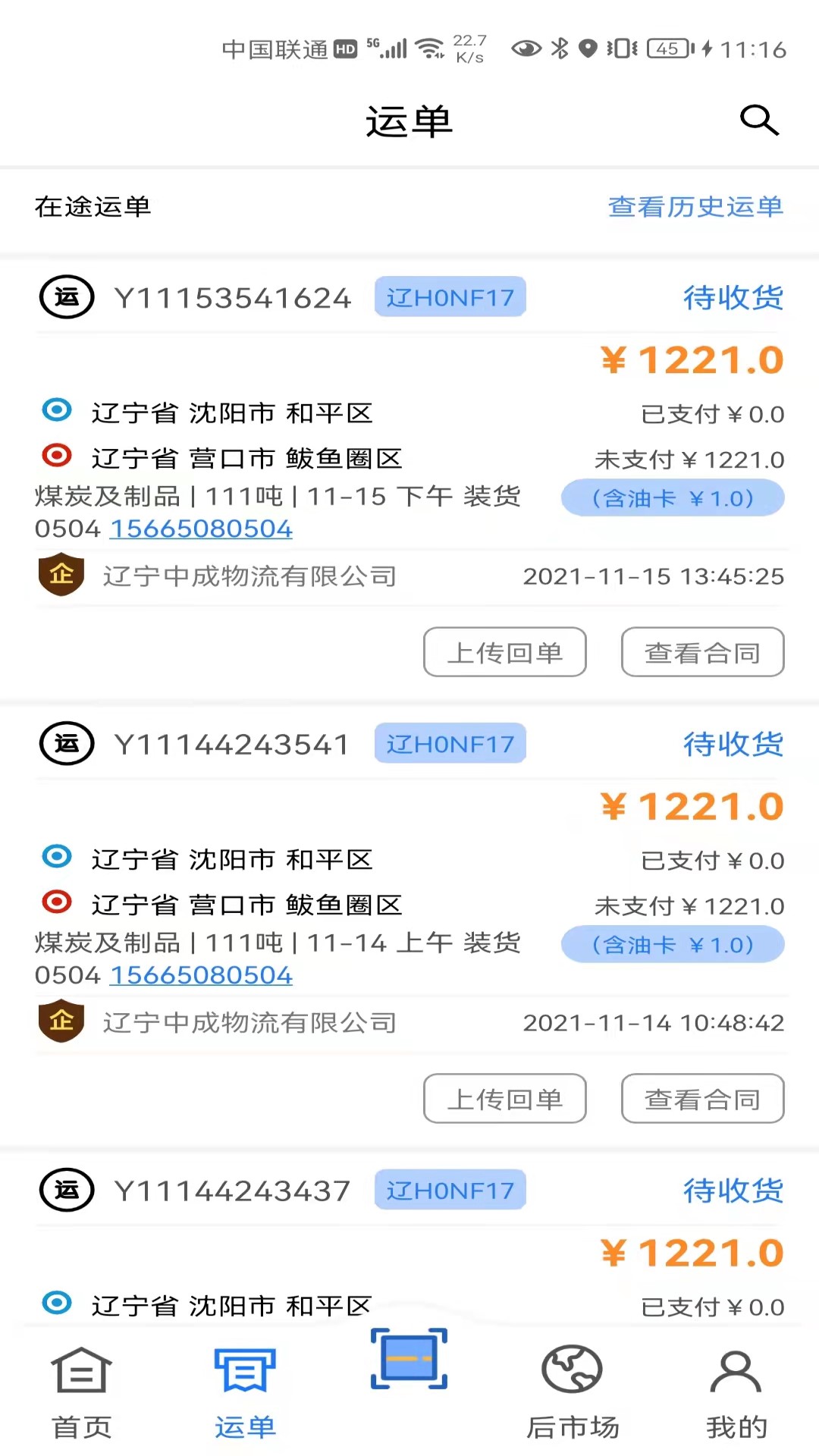Image resolution: width=819 pixels, height=1456 pixels.
Task: Tap the fuel card tag 含油卡 ¥1.0
Action: tap(672, 498)
